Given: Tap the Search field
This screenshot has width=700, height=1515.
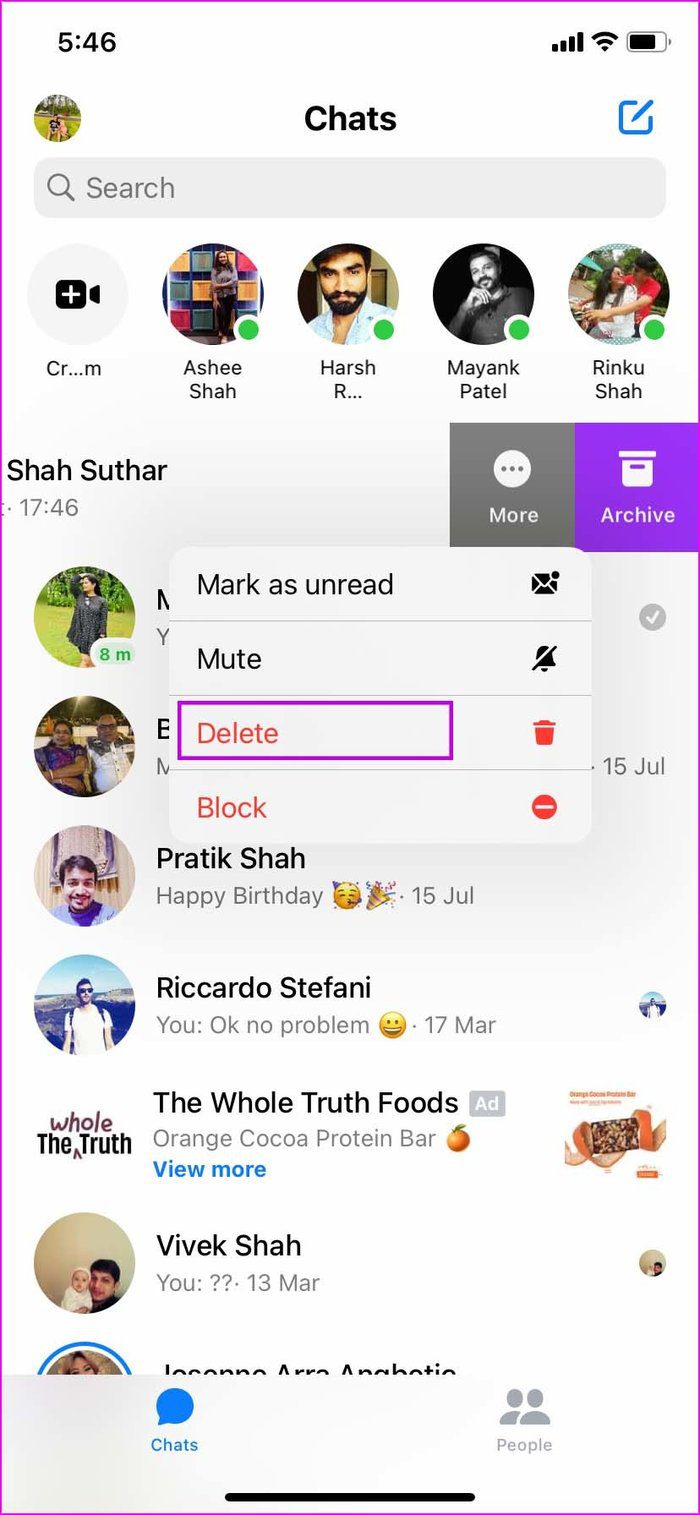Looking at the screenshot, I should coord(350,187).
